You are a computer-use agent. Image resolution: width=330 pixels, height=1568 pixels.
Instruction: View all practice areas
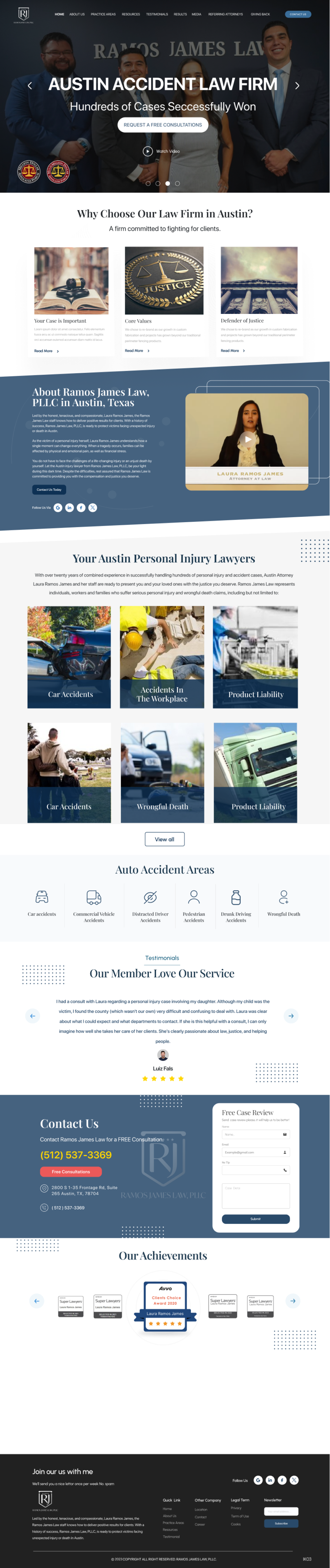tap(164, 839)
